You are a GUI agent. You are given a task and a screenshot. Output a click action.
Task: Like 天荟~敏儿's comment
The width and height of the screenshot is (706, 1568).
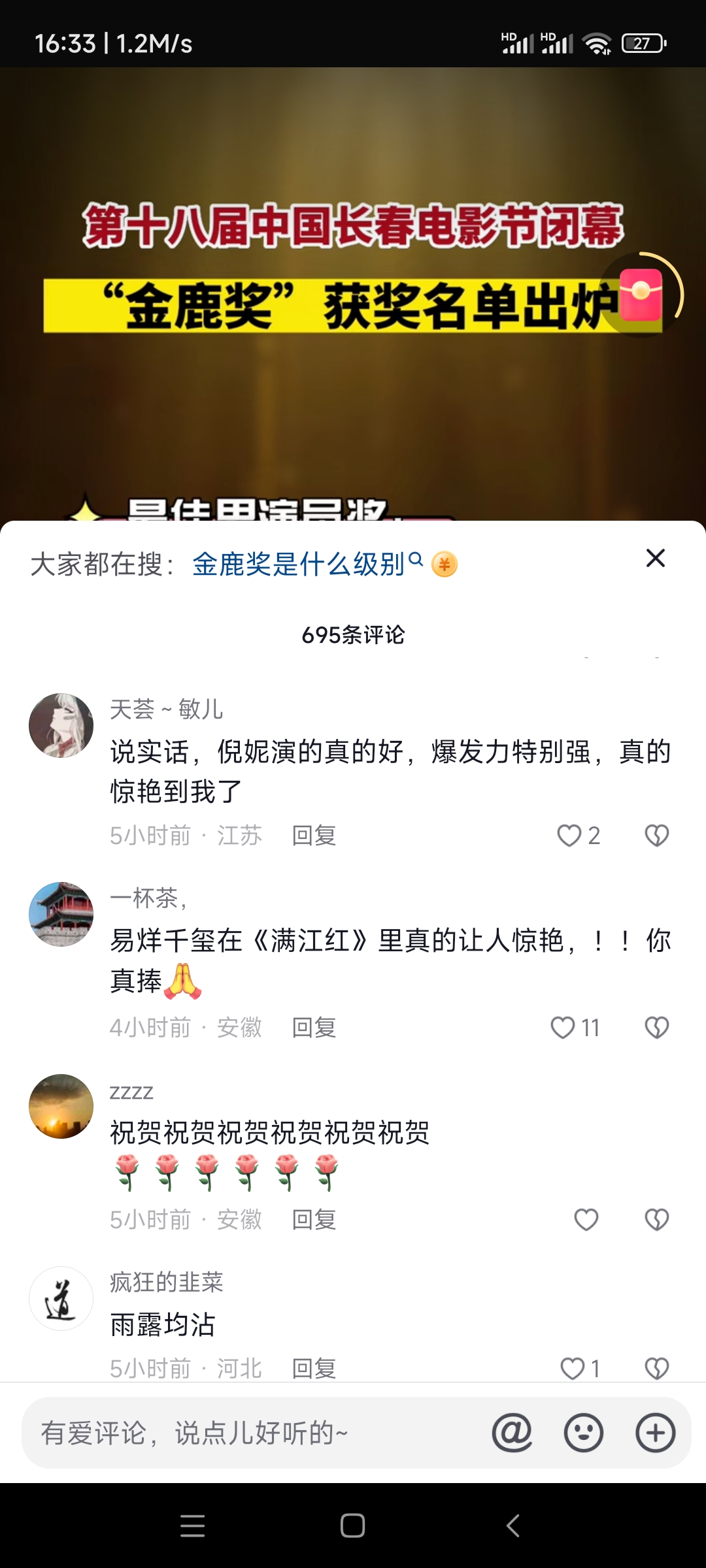click(x=569, y=836)
